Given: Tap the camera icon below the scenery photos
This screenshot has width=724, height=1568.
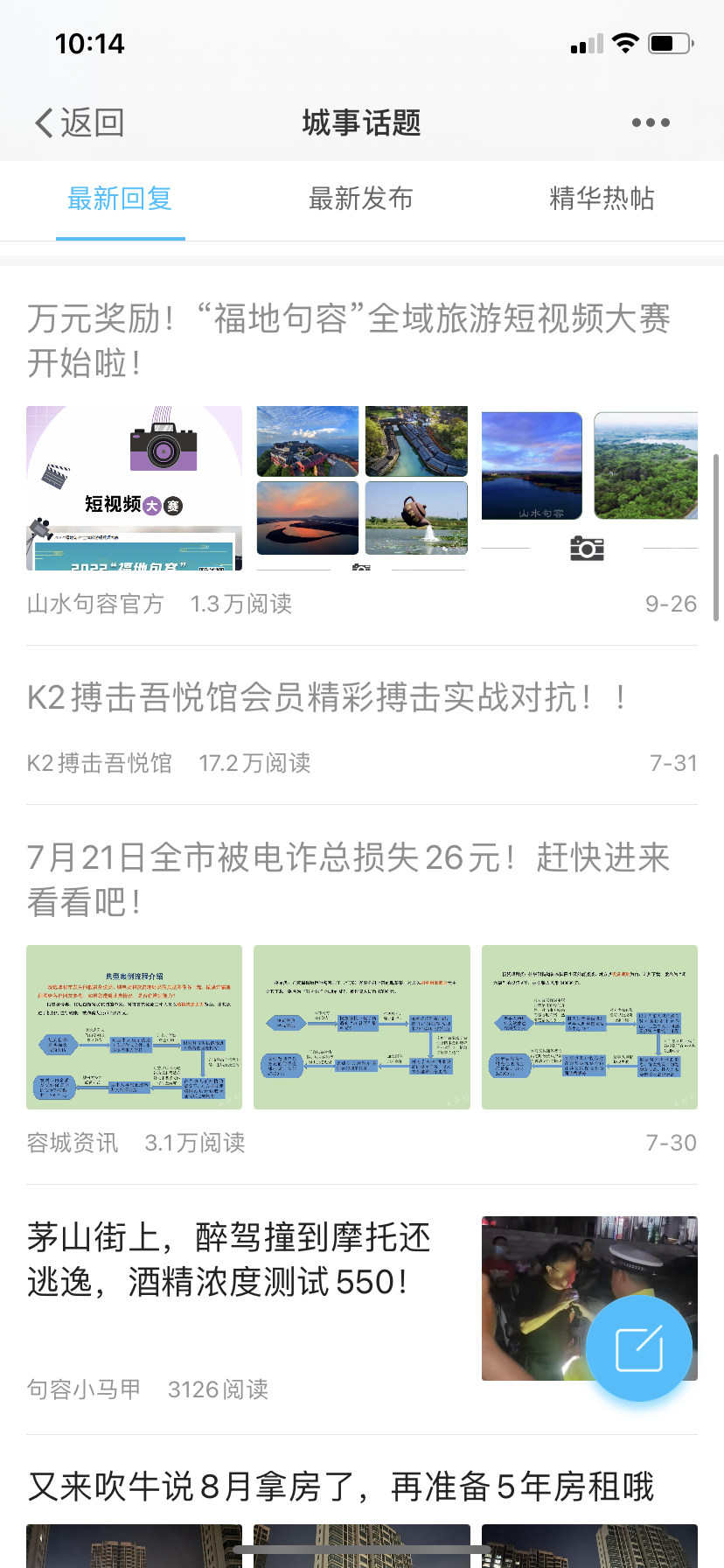Looking at the screenshot, I should 587,549.
